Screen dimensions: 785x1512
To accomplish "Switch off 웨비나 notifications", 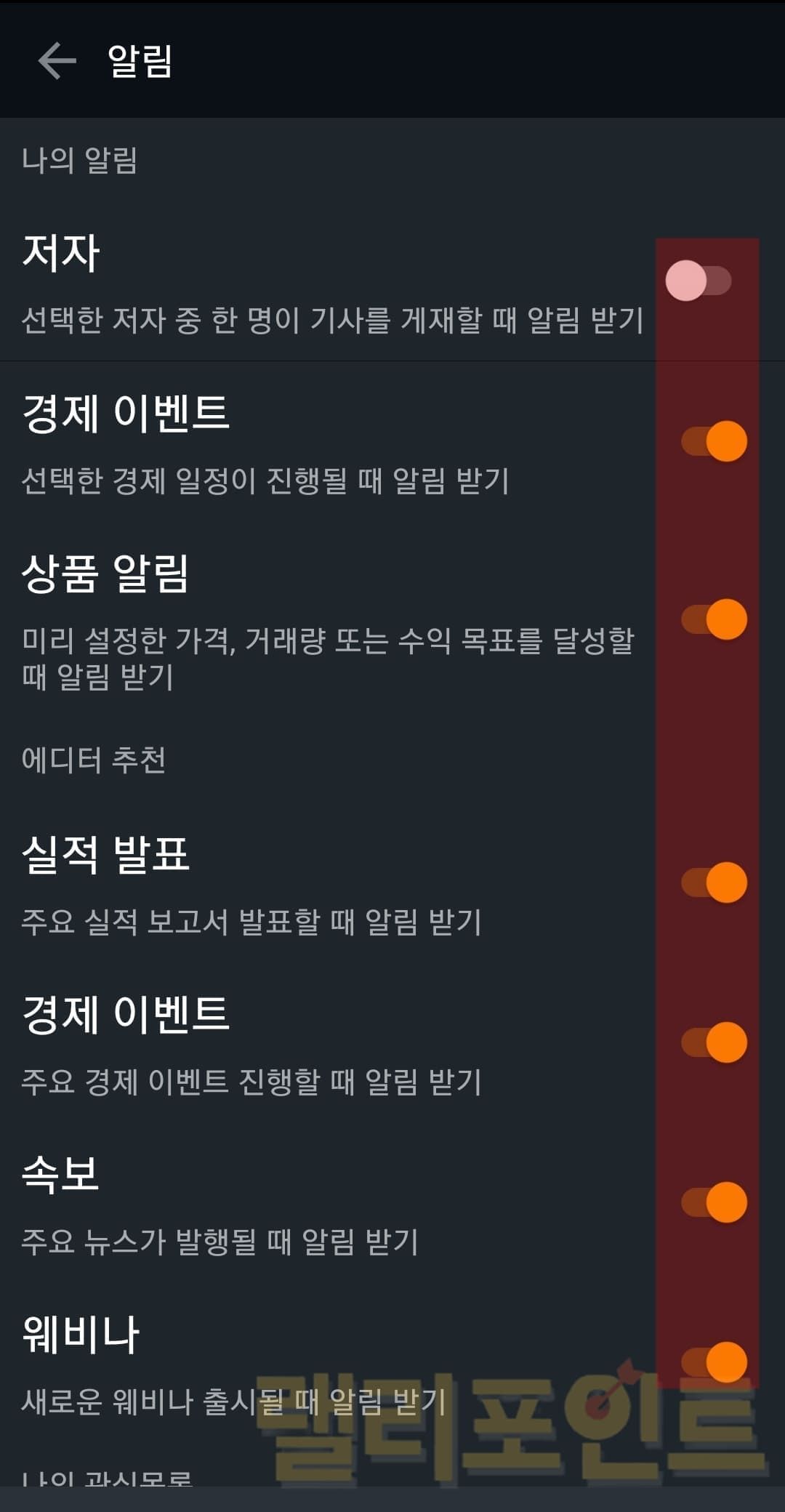I will point(714,1362).
